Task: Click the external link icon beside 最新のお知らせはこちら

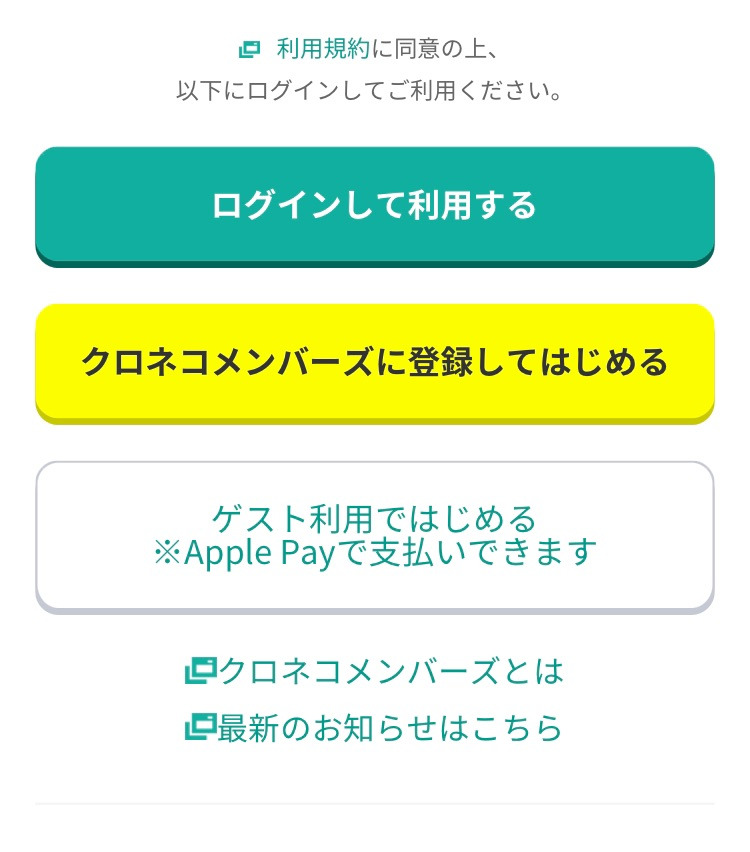Action: 199,728
